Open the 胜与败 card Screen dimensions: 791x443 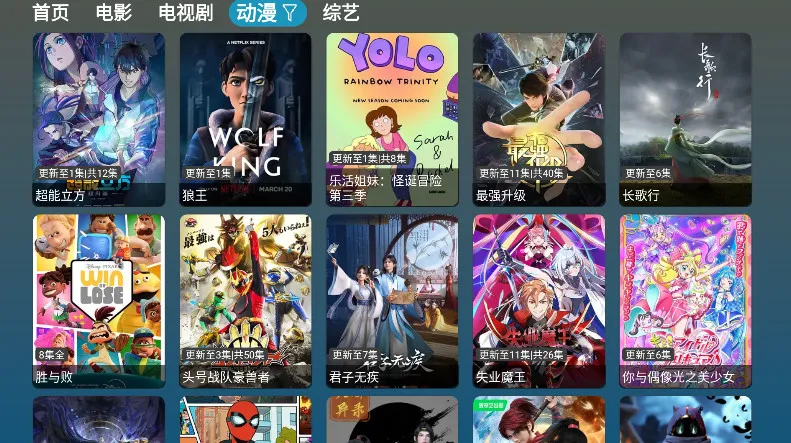[x=99, y=301]
